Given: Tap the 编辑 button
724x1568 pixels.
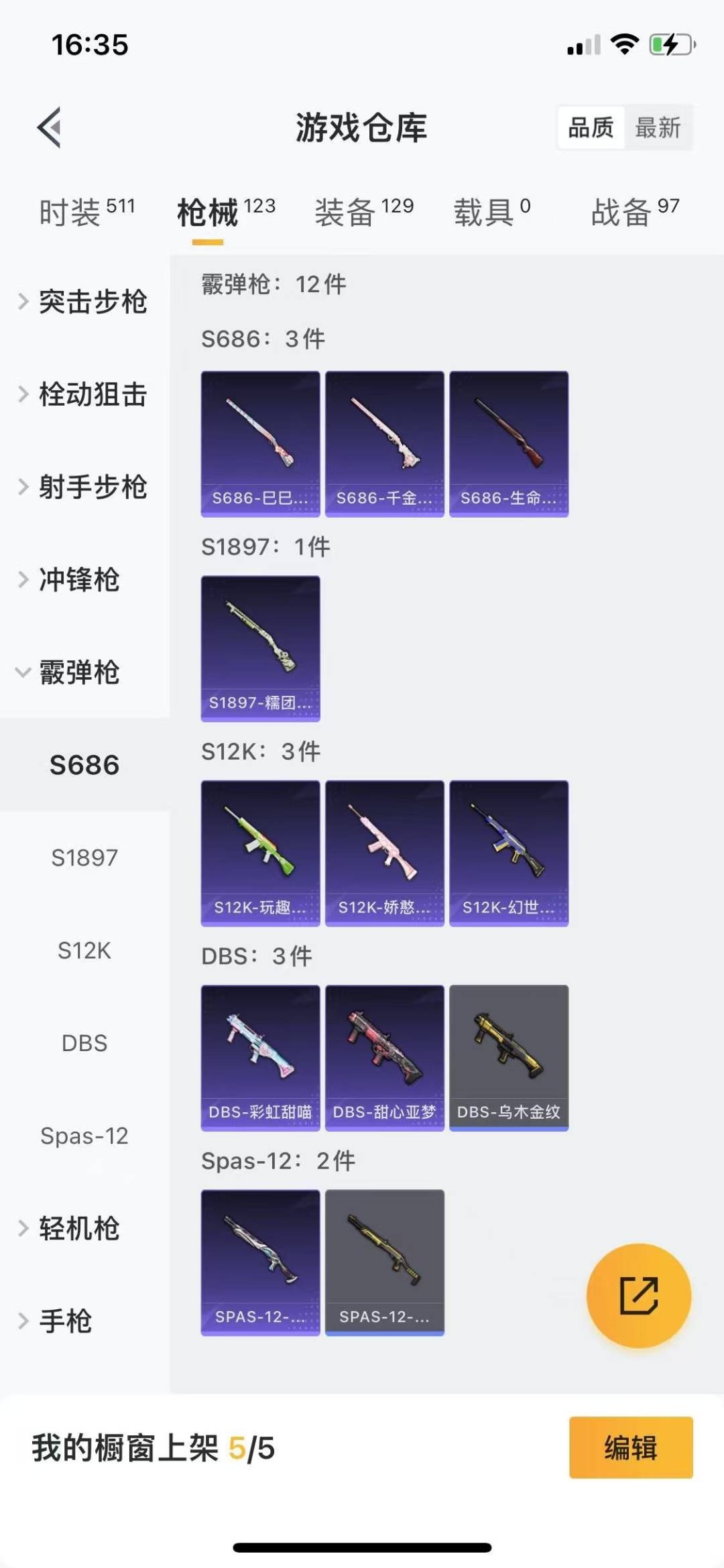Looking at the screenshot, I should (x=631, y=1447).
